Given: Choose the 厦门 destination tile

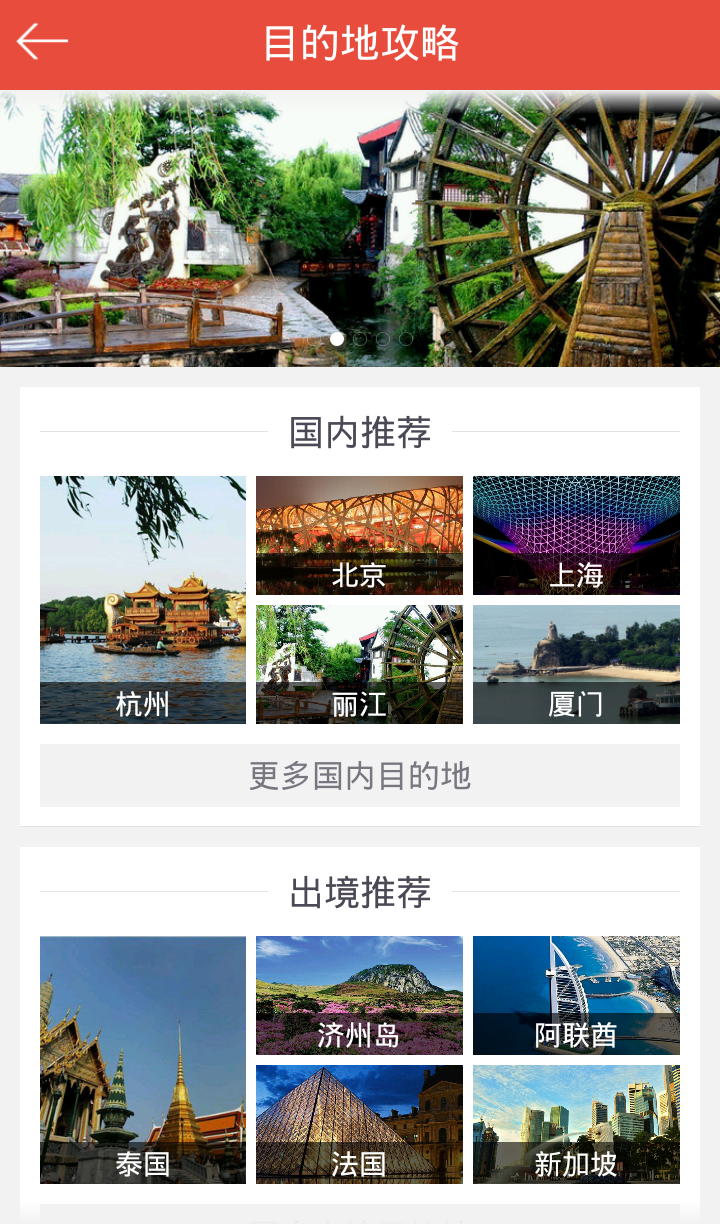Looking at the screenshot, I should (x=576, y=664).
